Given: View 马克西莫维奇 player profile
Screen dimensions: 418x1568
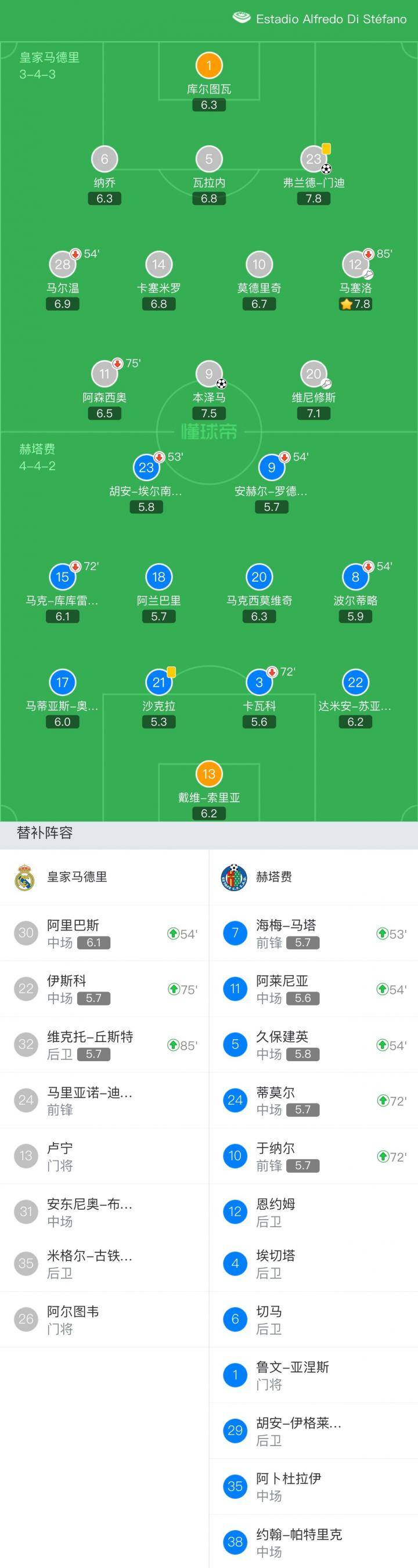Looking at the screenshot, I should coord(259,592).
